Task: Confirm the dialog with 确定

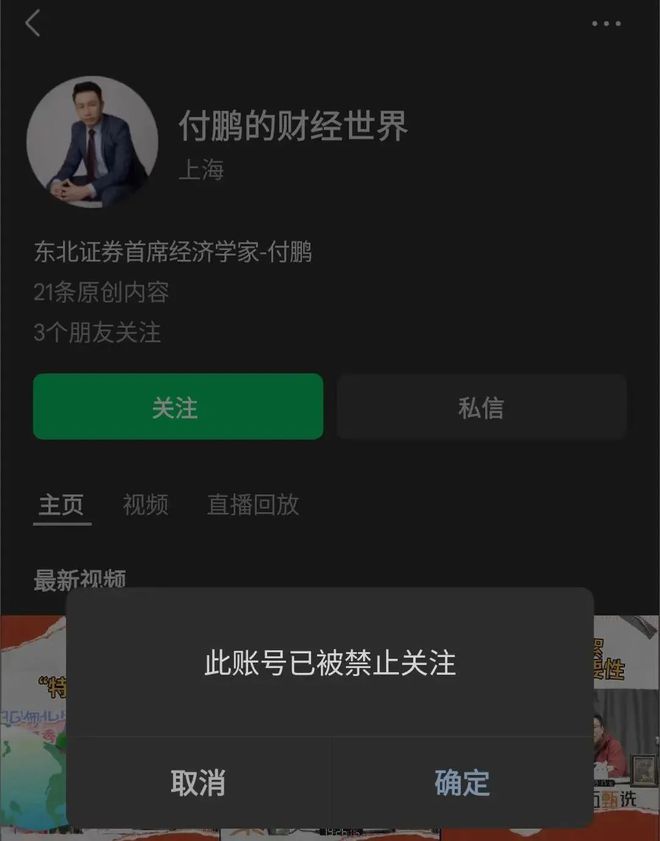Action: pyautogui.click(x=462, y=782)
